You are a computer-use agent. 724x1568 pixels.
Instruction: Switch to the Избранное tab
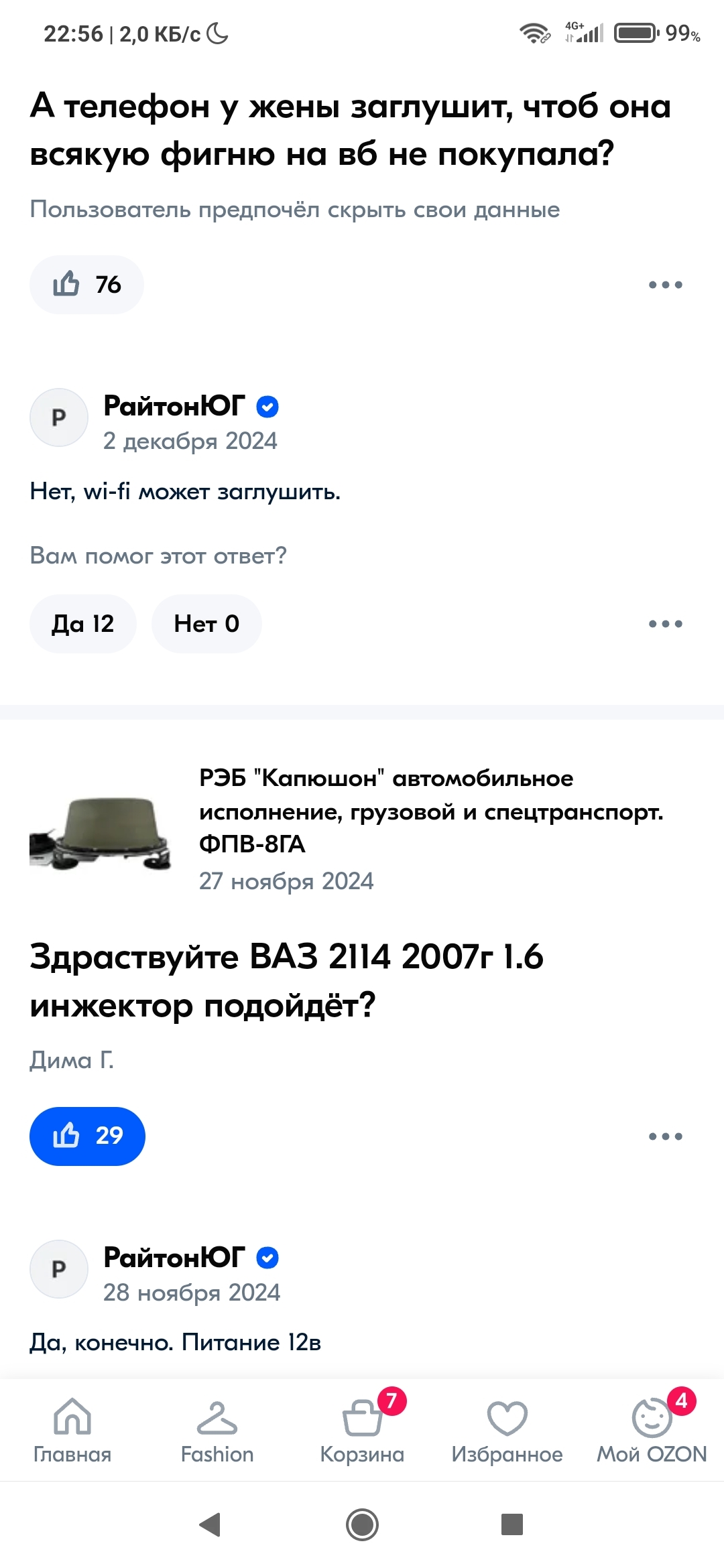tap(507, 1430)
